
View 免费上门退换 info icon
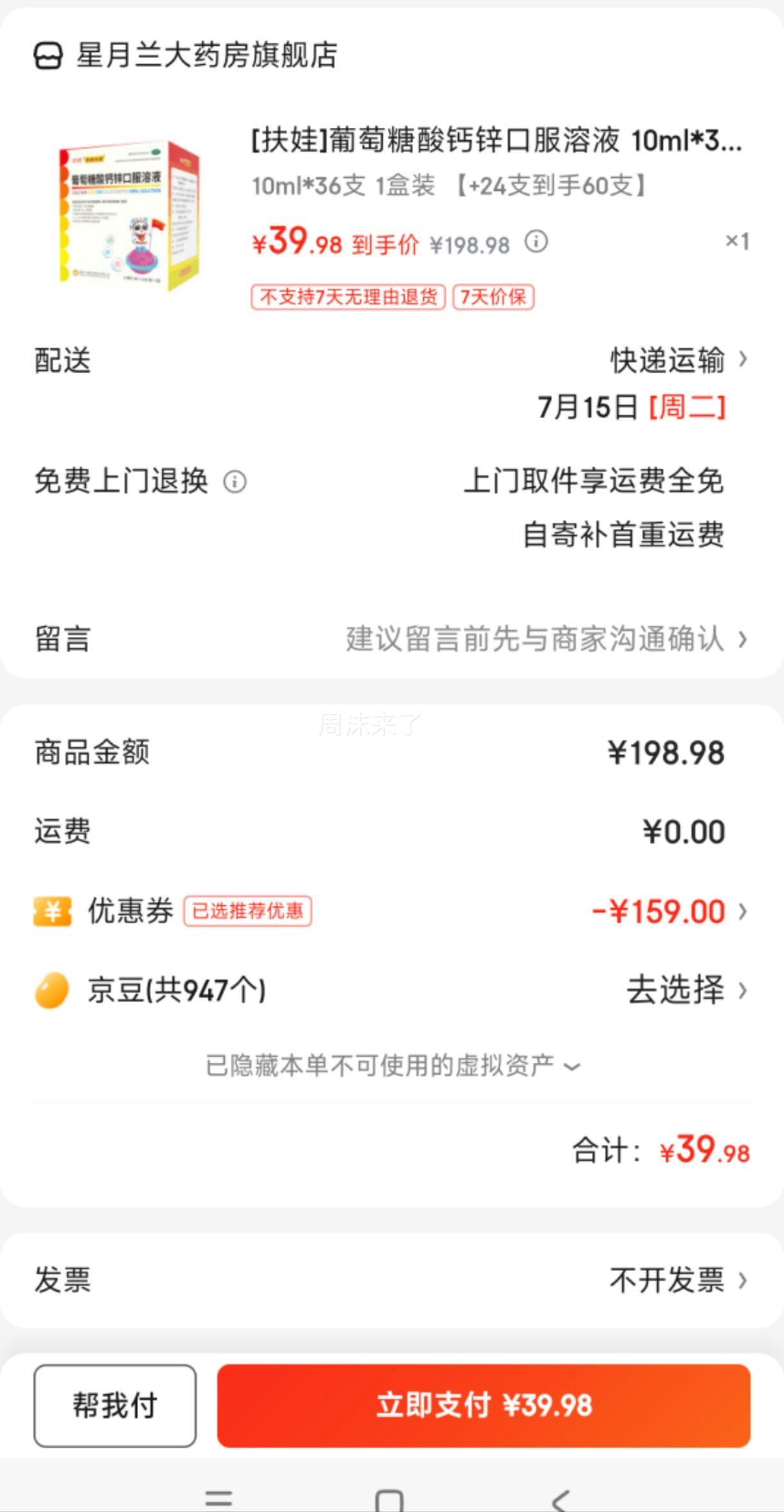pyautogui.click(x=235, y=482)
